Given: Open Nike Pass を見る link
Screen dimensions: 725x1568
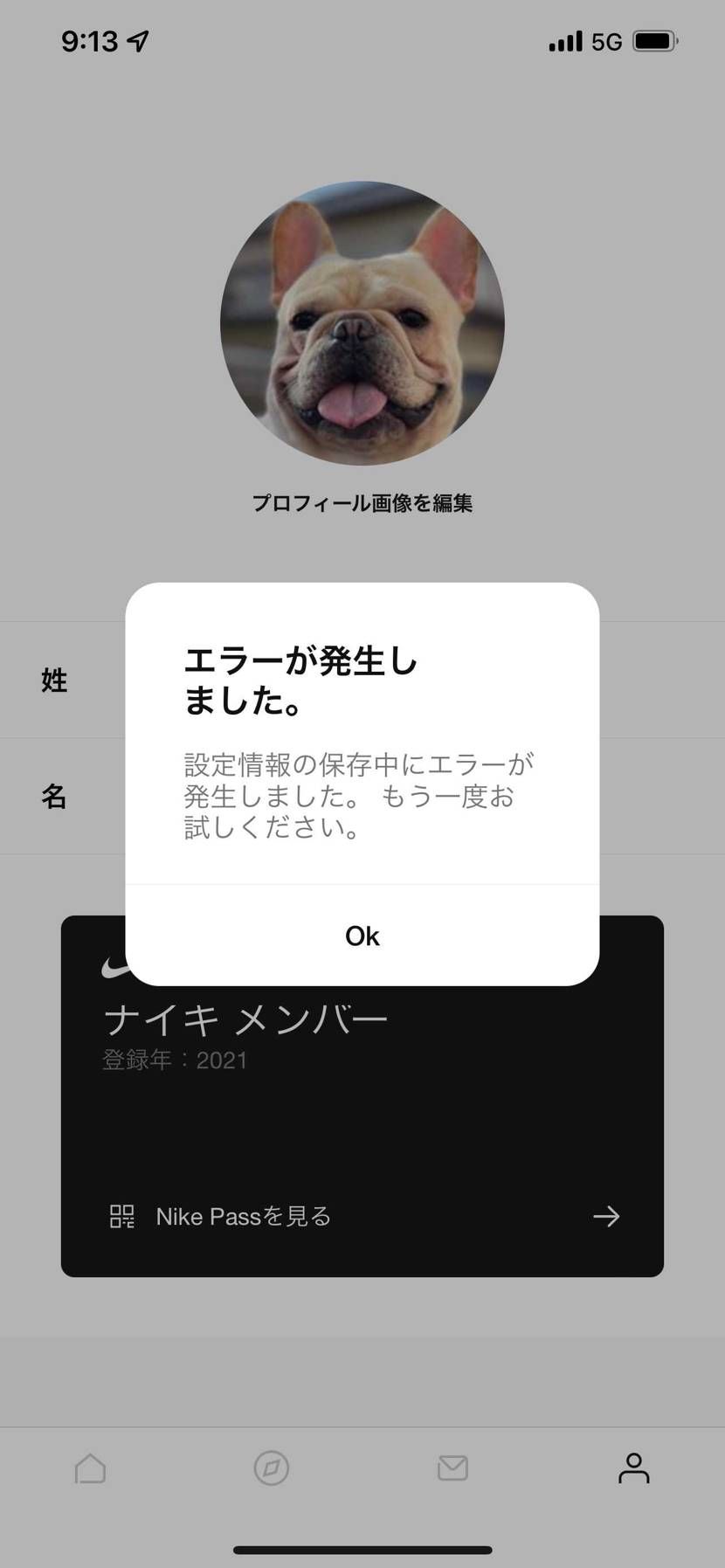Looking at the screenshot, I should pos(242,1216).
